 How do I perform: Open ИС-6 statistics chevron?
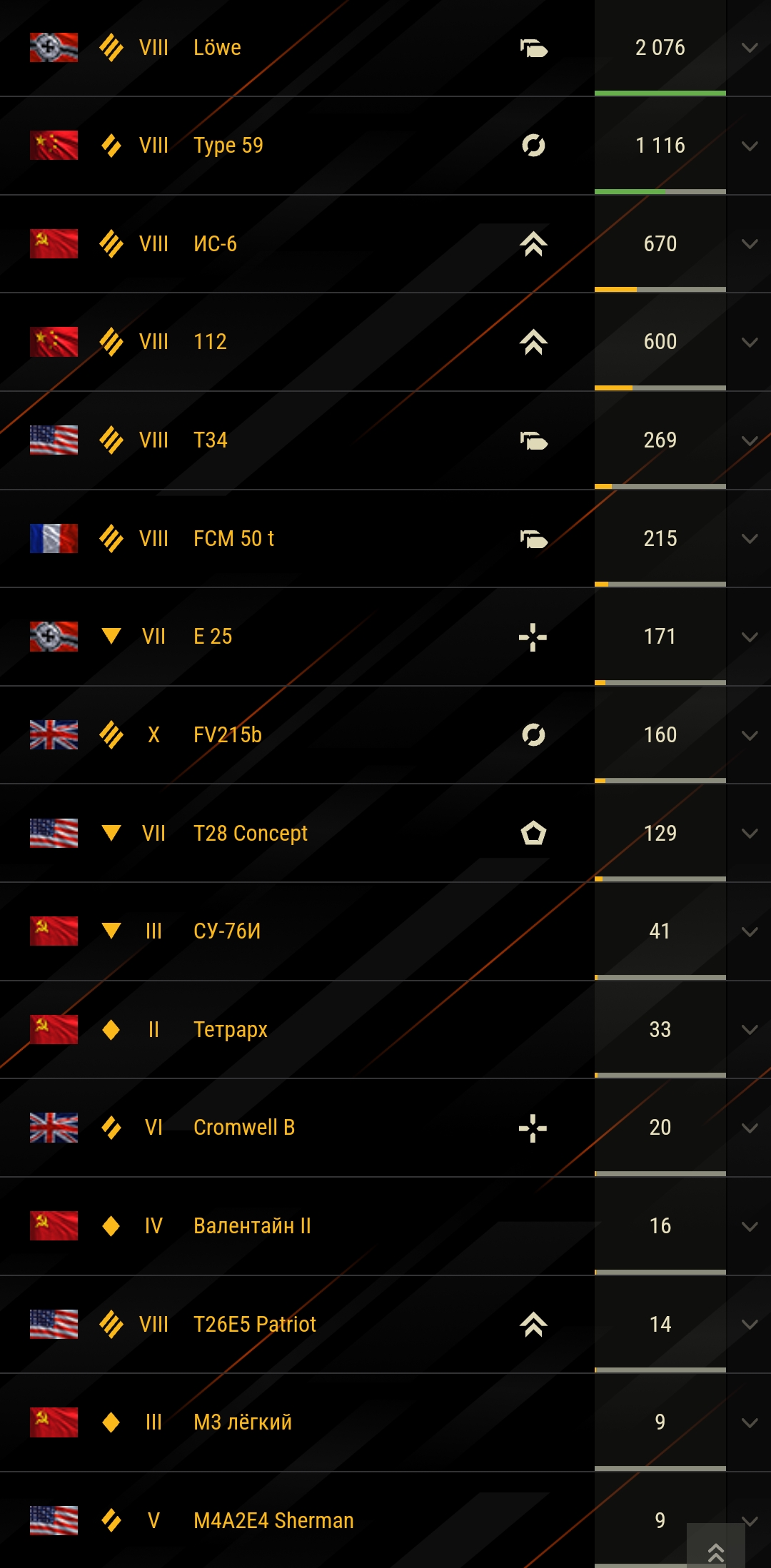pyautogui.click(x=749, y=244)
